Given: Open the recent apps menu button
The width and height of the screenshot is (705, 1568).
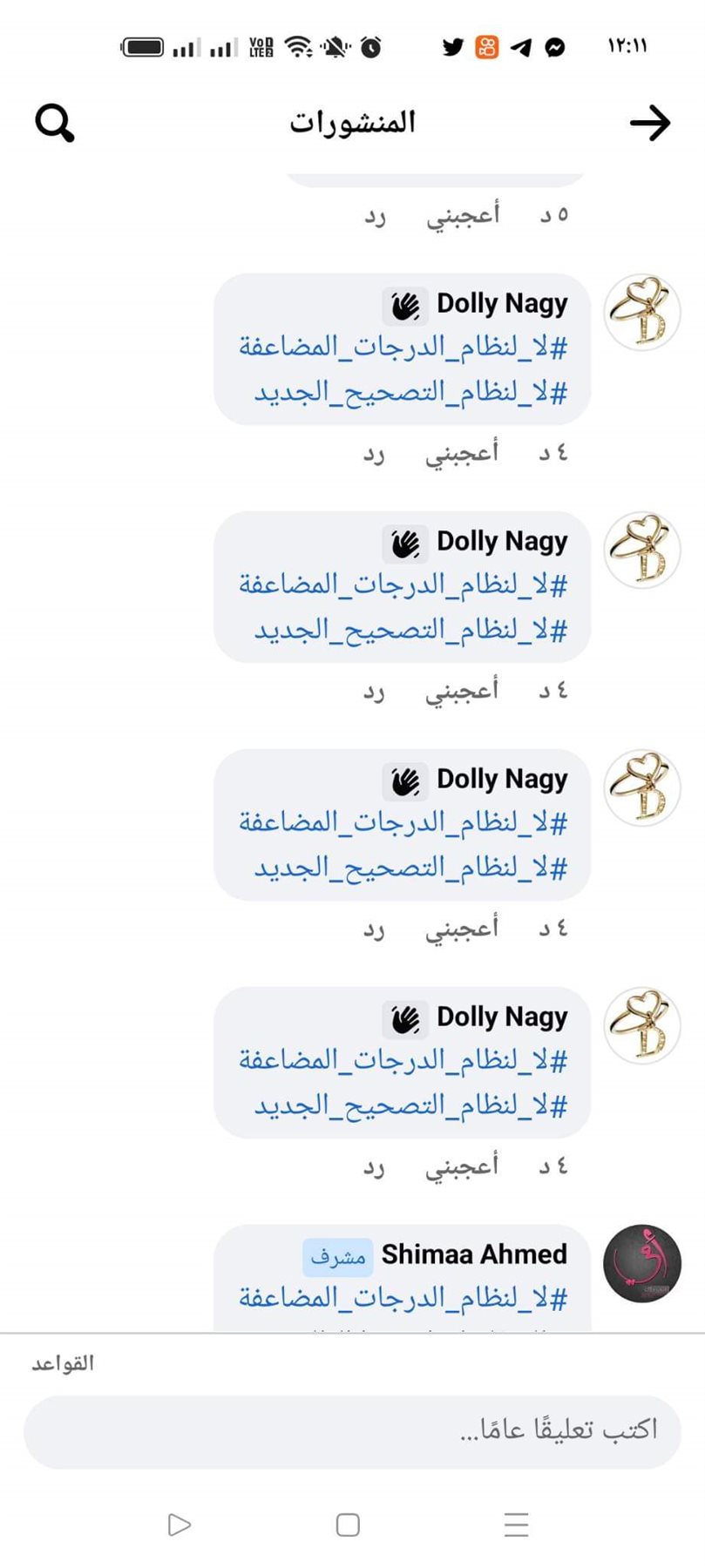Looking at the screenshot, I should coord(516,1524).
